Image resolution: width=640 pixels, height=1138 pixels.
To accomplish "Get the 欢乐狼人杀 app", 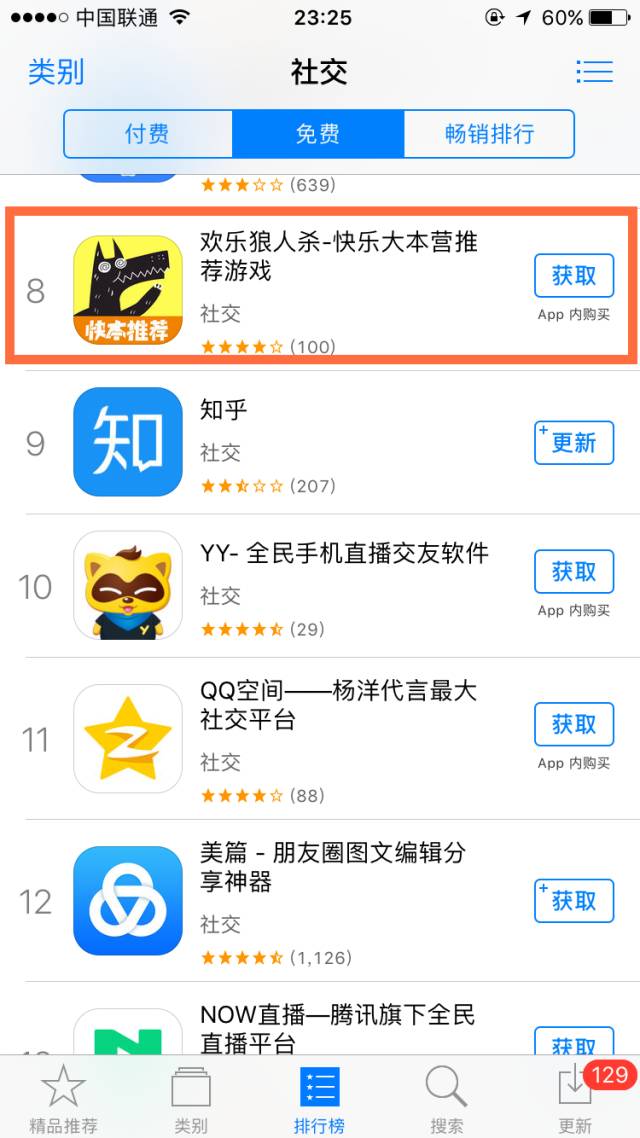I will [x=574, y=276].
